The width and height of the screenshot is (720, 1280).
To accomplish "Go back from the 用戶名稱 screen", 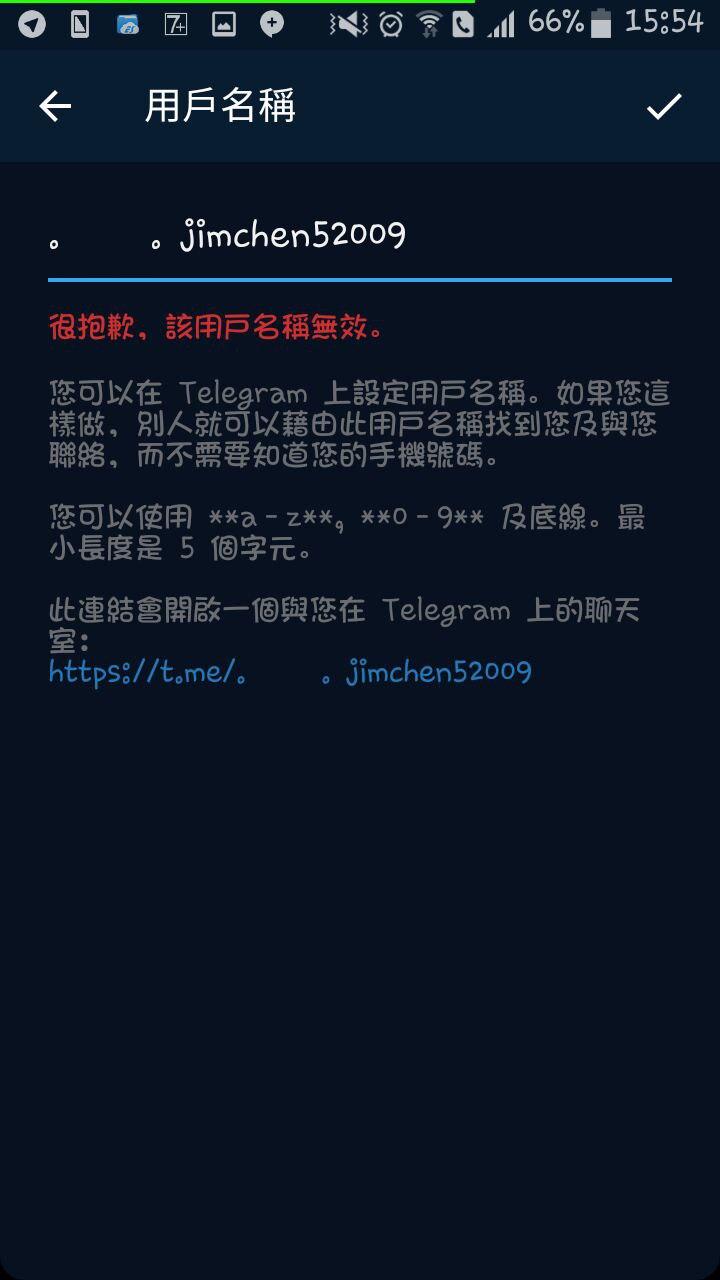I will pyautogui.click(x=55, y=106).
